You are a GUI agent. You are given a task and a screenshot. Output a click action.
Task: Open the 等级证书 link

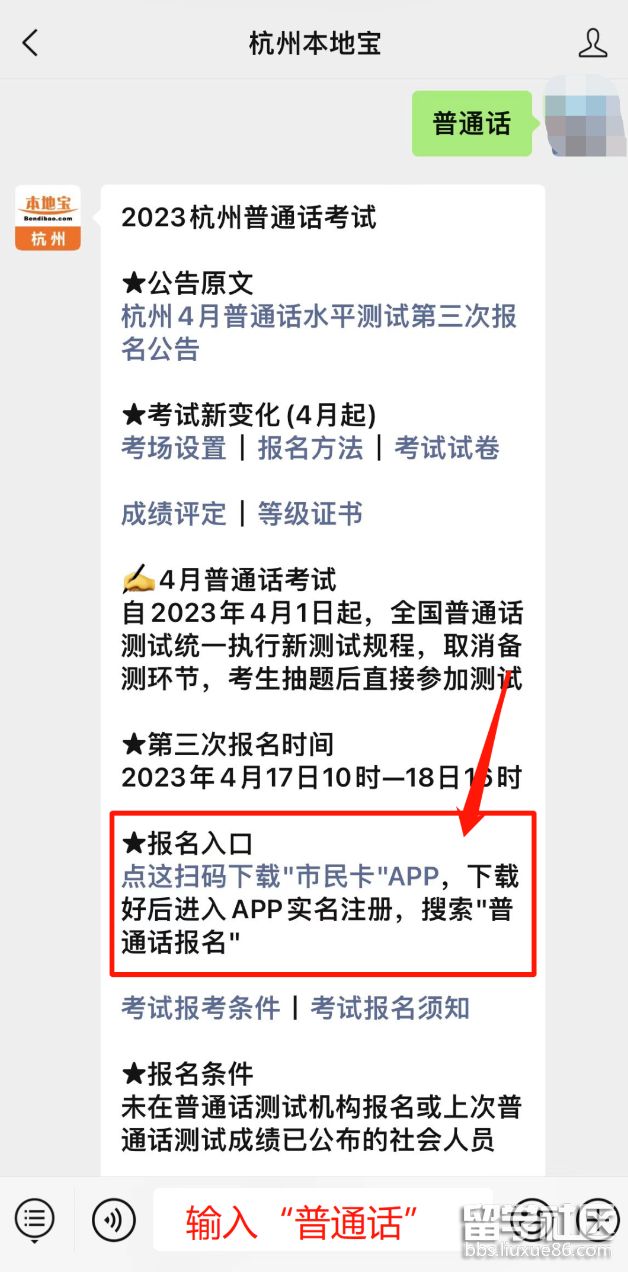pos(310,514)
